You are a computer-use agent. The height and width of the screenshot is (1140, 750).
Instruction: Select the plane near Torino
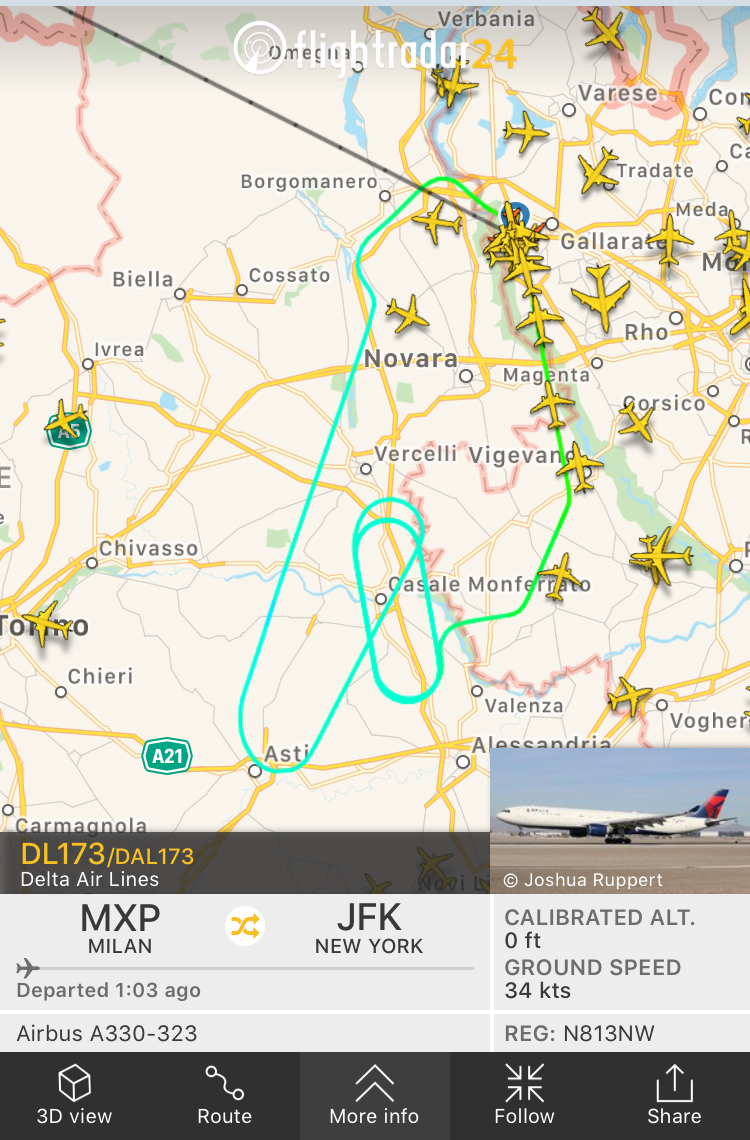[x=45, y=622]
